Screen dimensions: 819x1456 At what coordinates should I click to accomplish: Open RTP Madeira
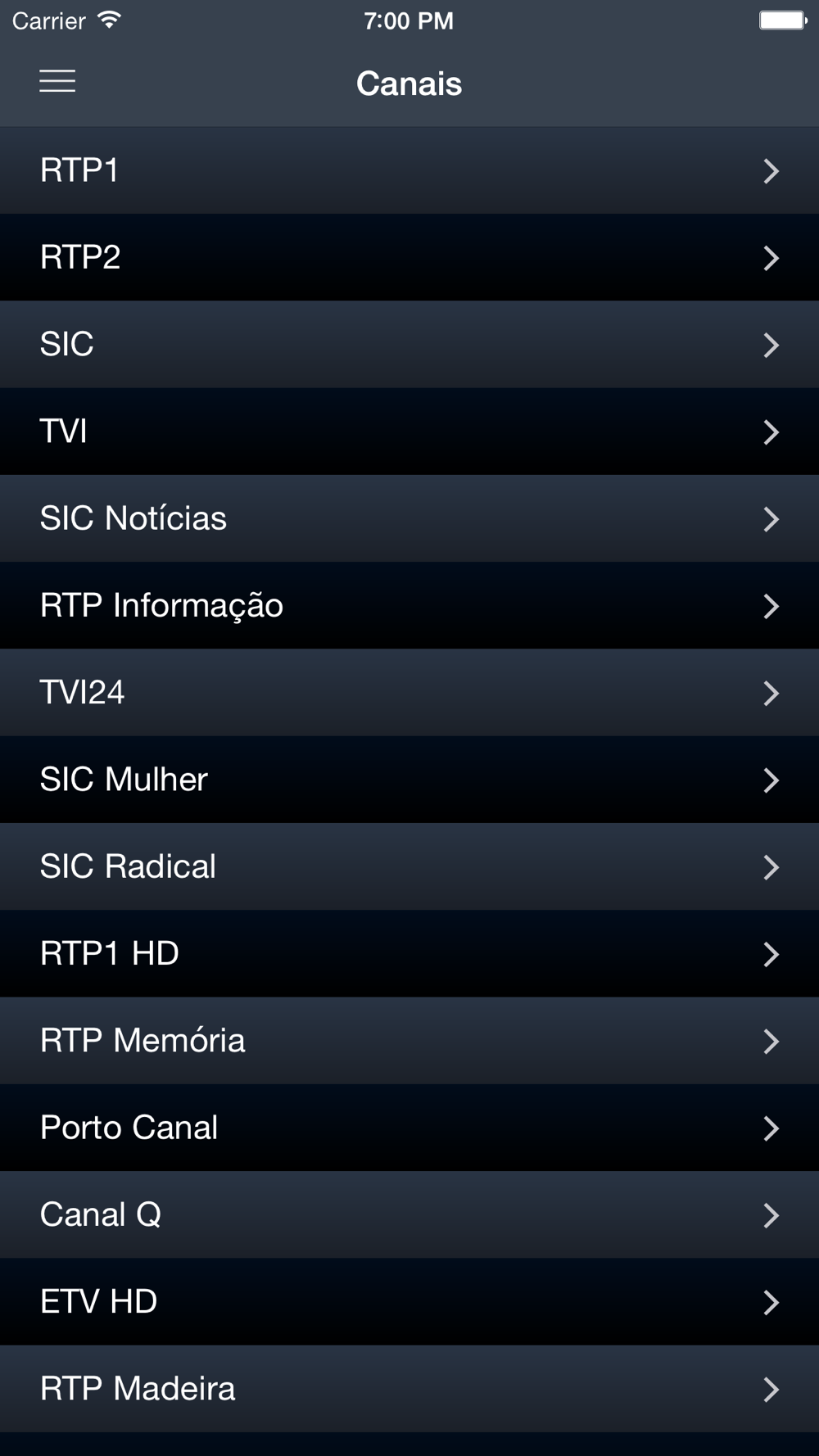click(x=409, y=1388)
